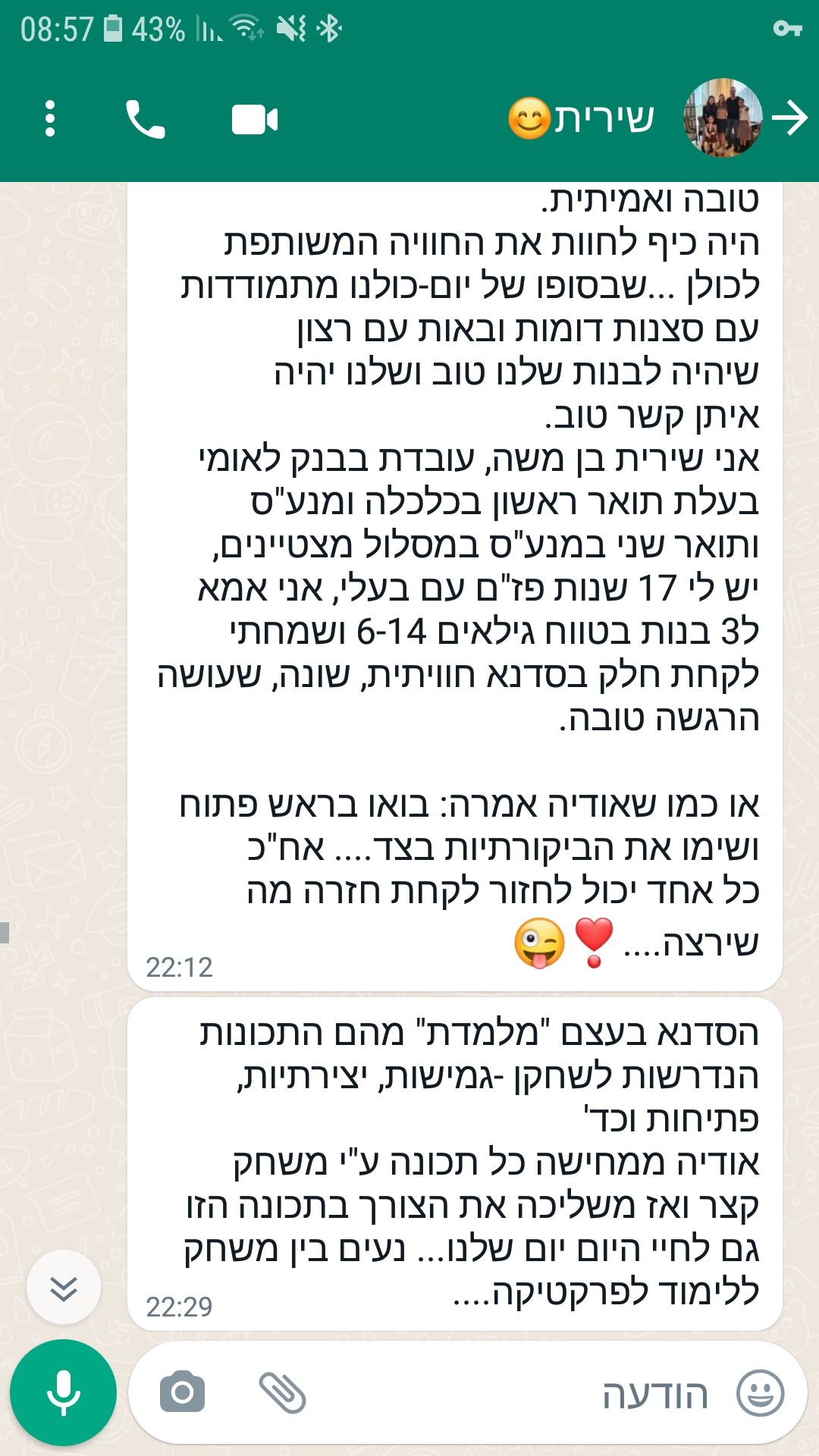The width and height of the screenshot is (819, 1456).
Task: Go back using the header arrow
Action: tap(790, 118)
